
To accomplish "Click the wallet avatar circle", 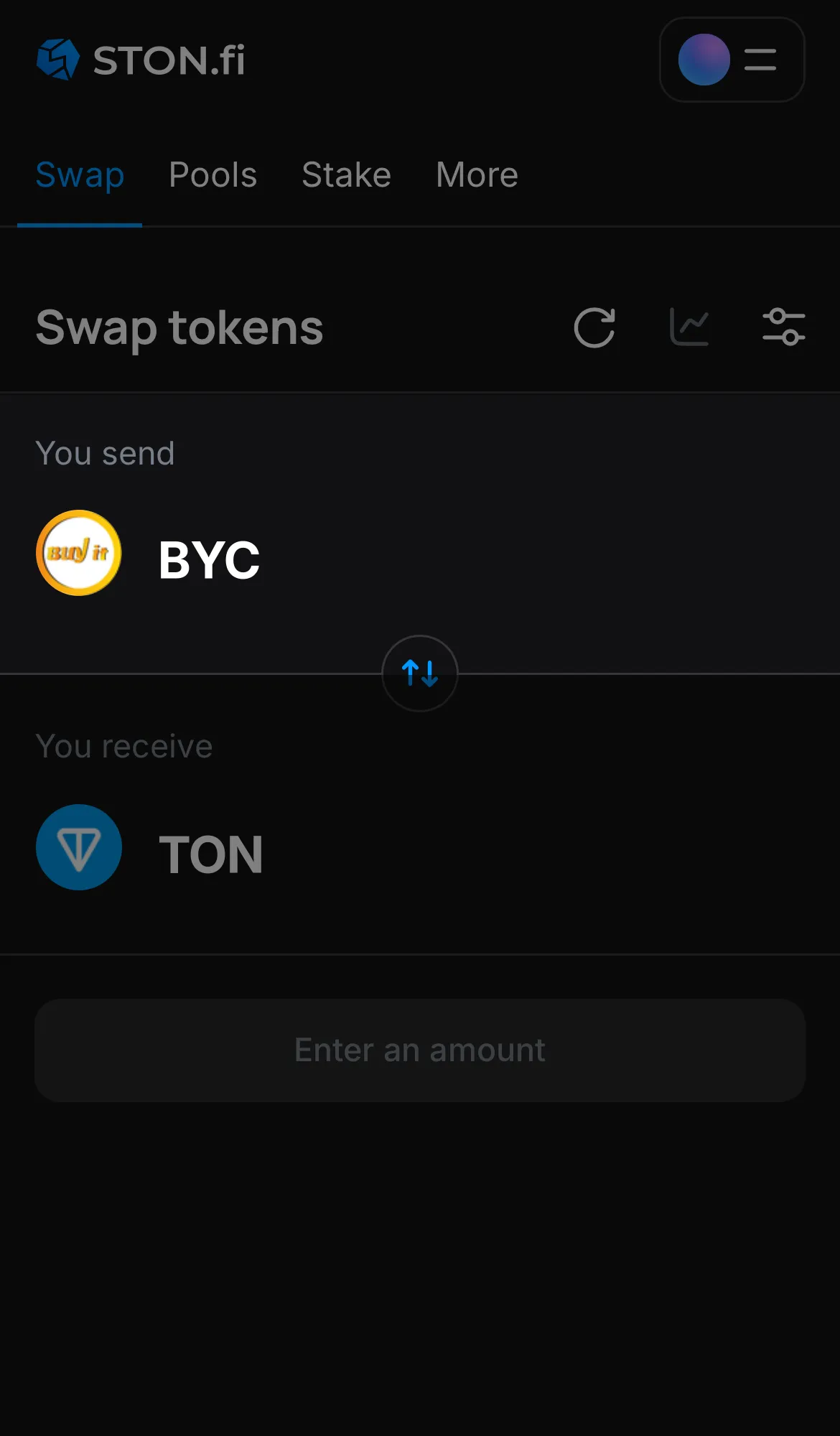I will tap(703, 60).
